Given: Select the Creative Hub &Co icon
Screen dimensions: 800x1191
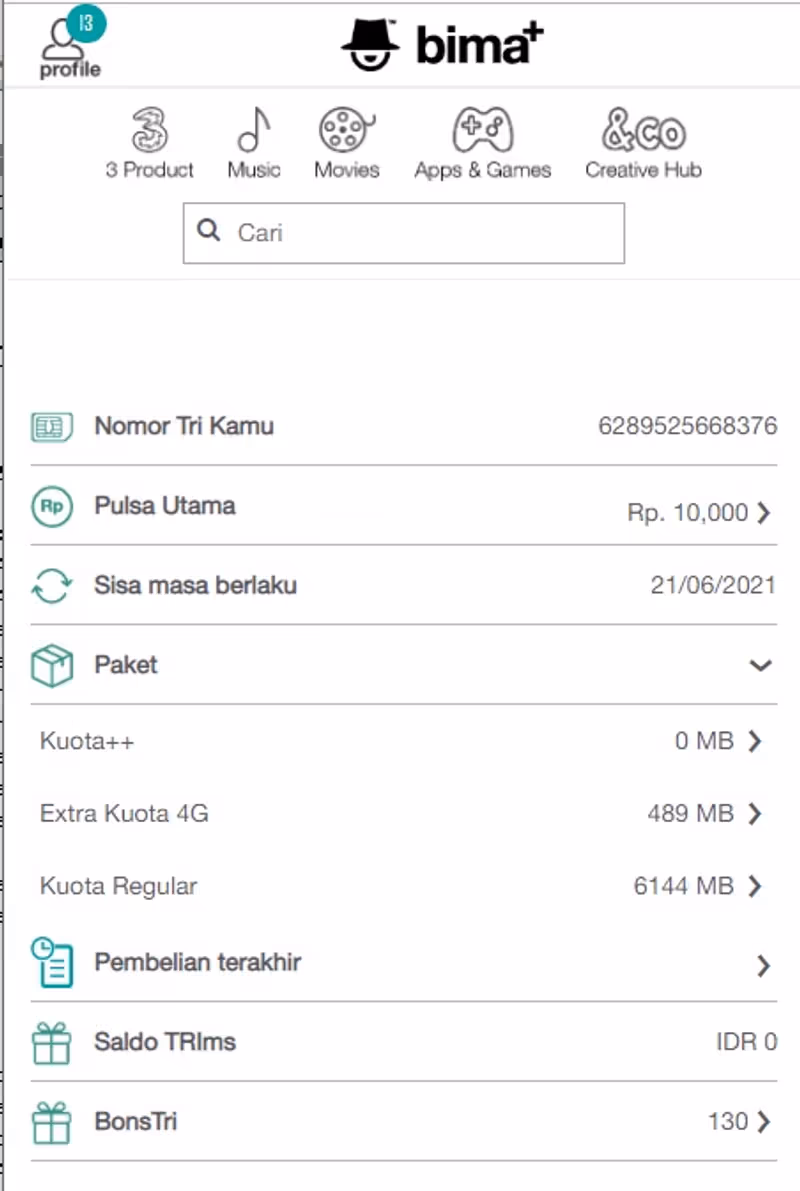Looking at the screenshot, I should [x=642, y=131].
